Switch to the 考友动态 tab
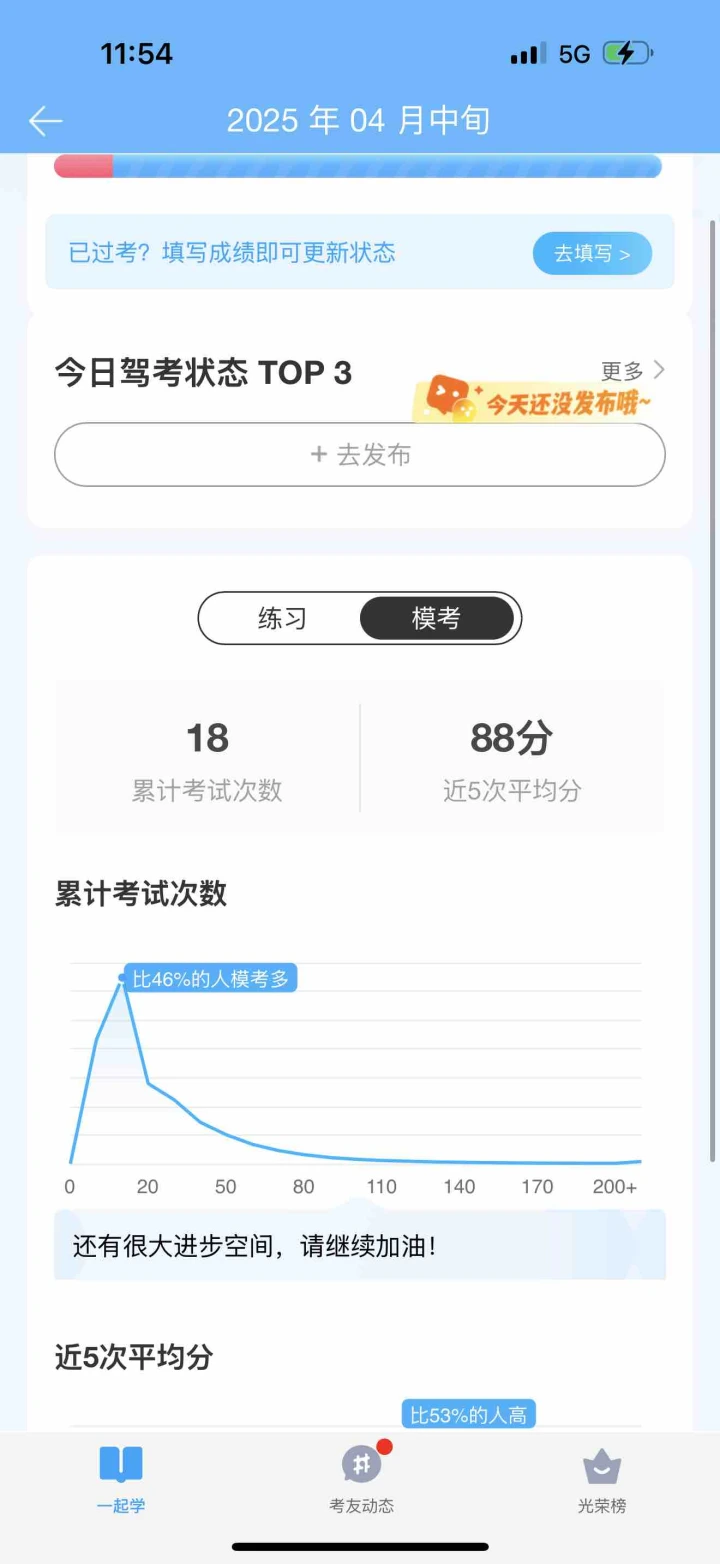Image resolution: width=720 pixels, height=1564 pixels. point(361,1479)
